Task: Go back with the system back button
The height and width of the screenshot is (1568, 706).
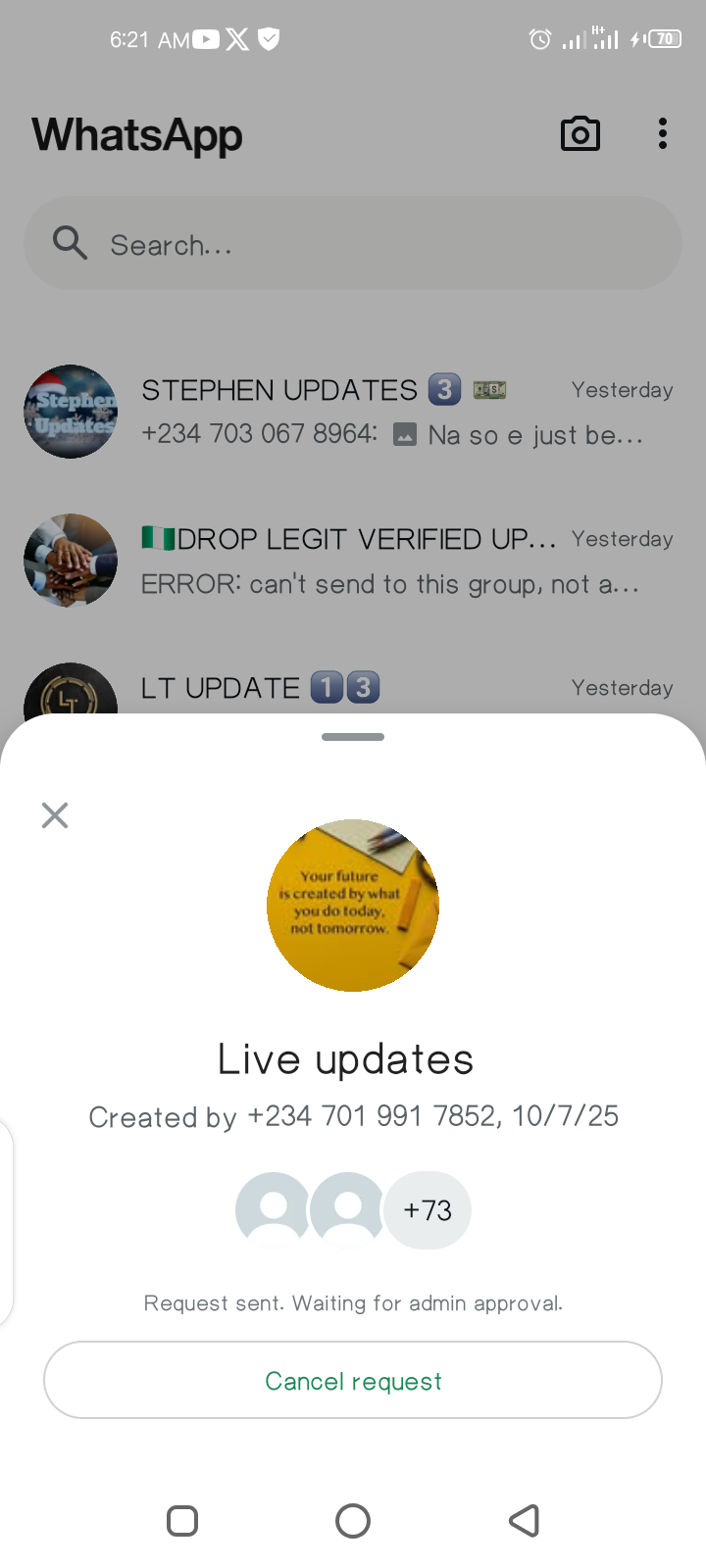Action: (x=524, y=1521)
